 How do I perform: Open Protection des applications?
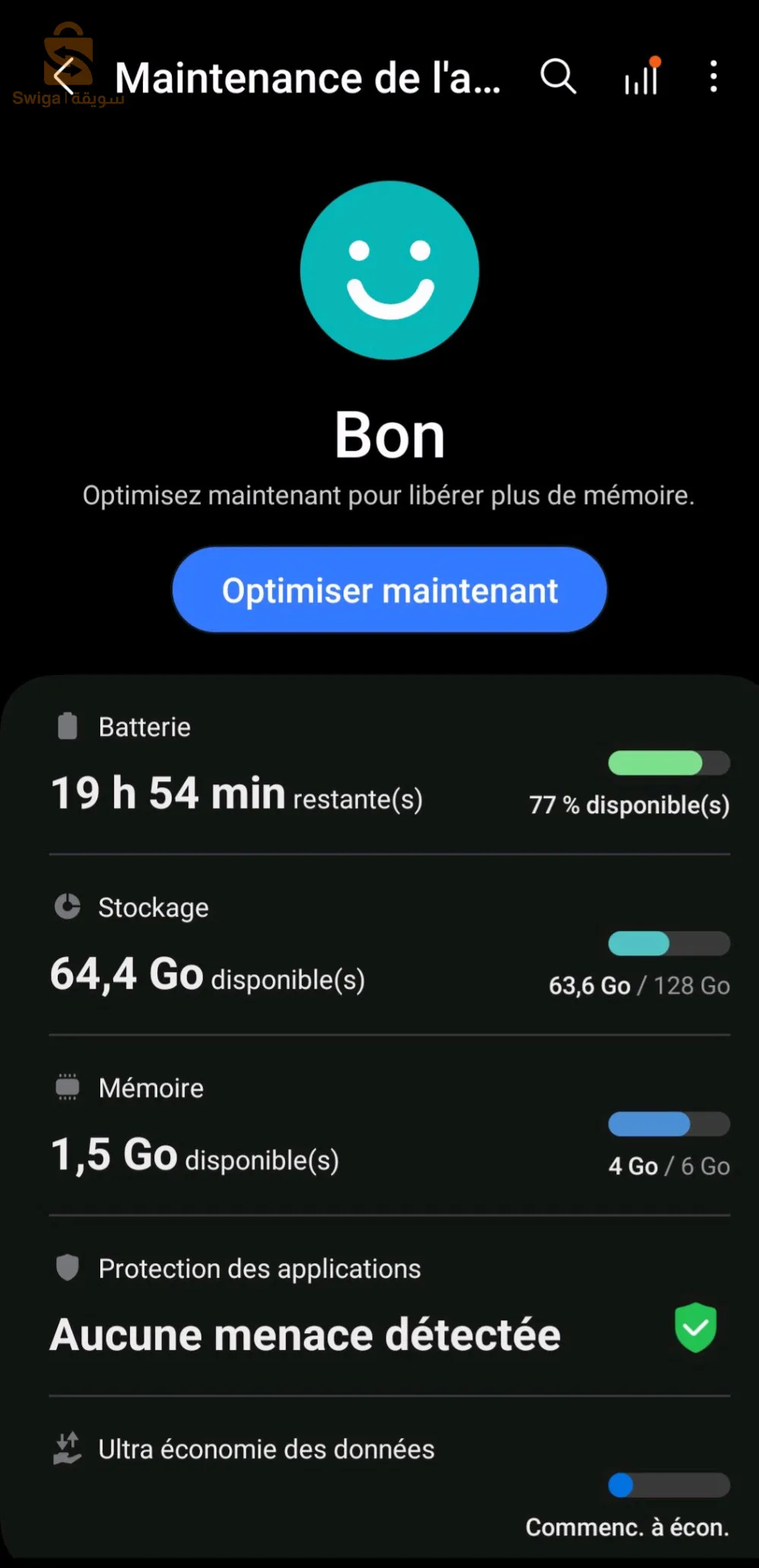[389, 1309]
